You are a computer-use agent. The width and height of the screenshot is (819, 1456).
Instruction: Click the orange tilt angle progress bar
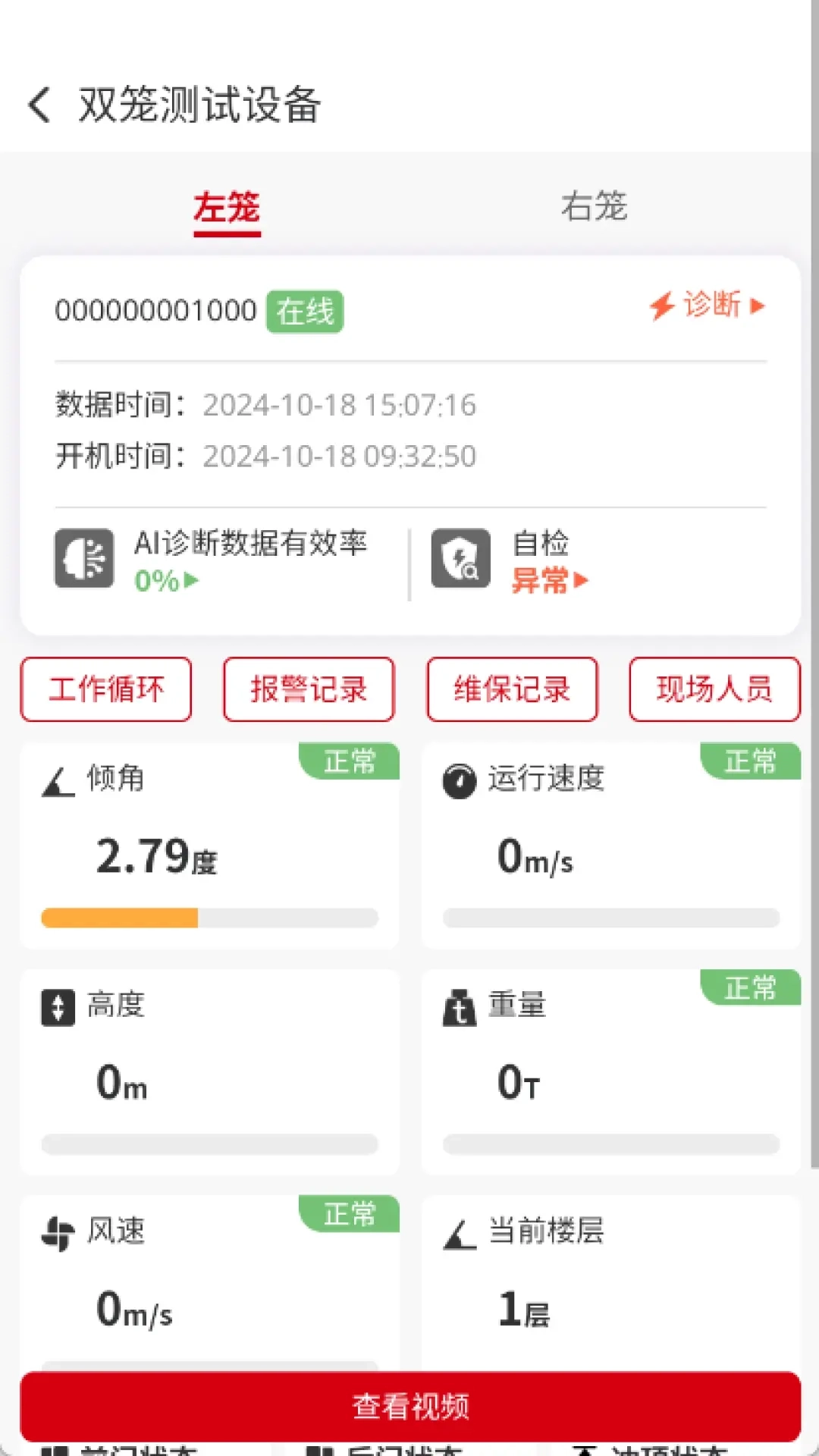120,918
